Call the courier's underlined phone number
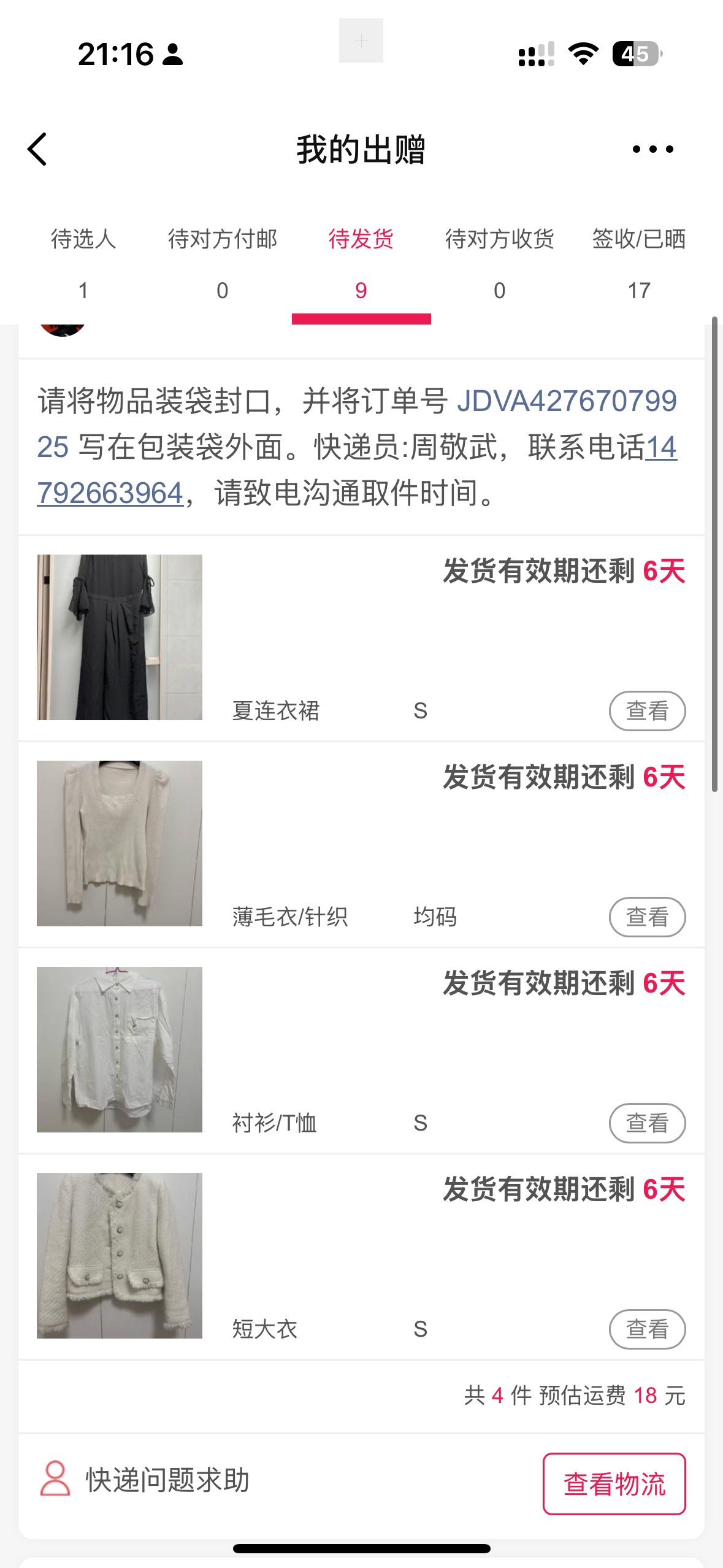 [110, 493]
